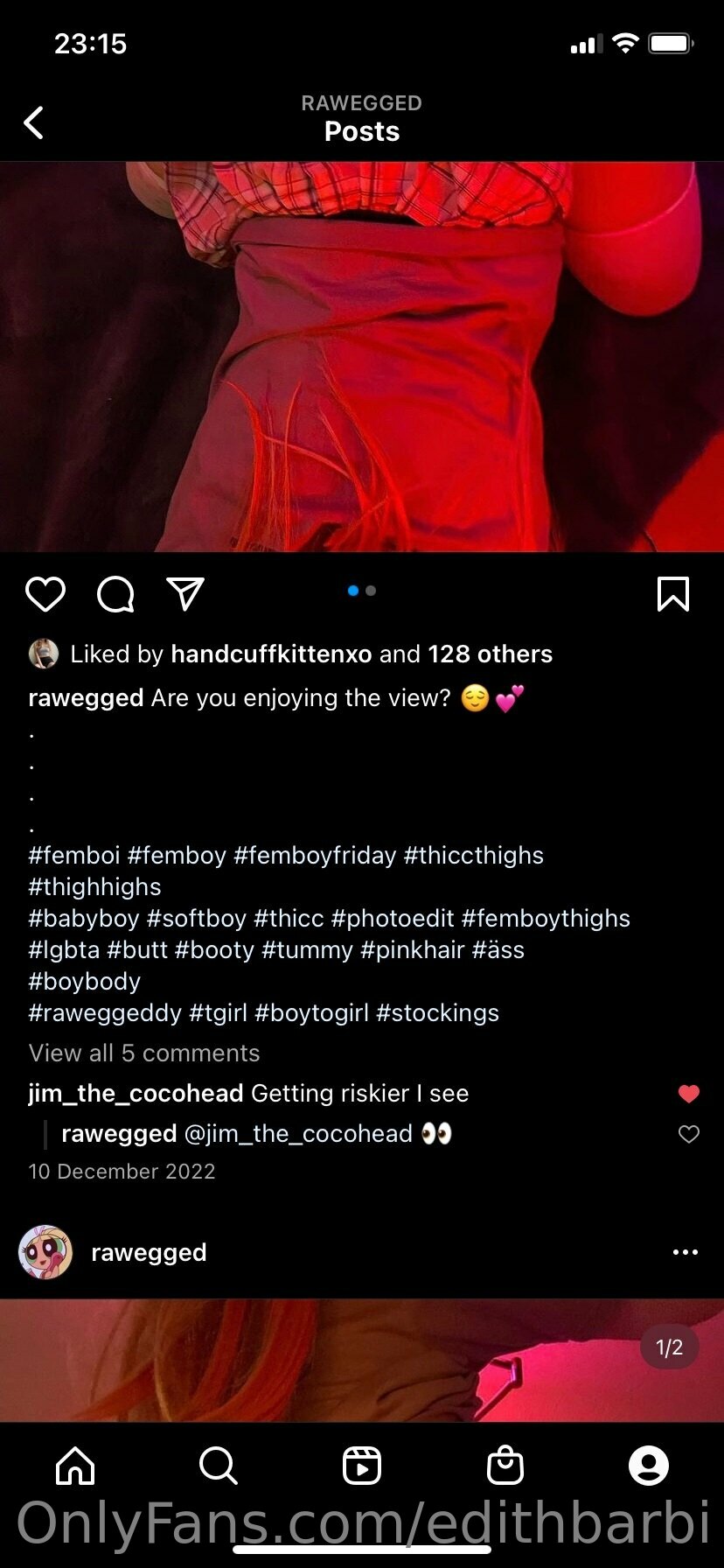Viewport: 724px width, 1568px height.
Task: Open the comment bubble icon
Action: coord(115,594)
